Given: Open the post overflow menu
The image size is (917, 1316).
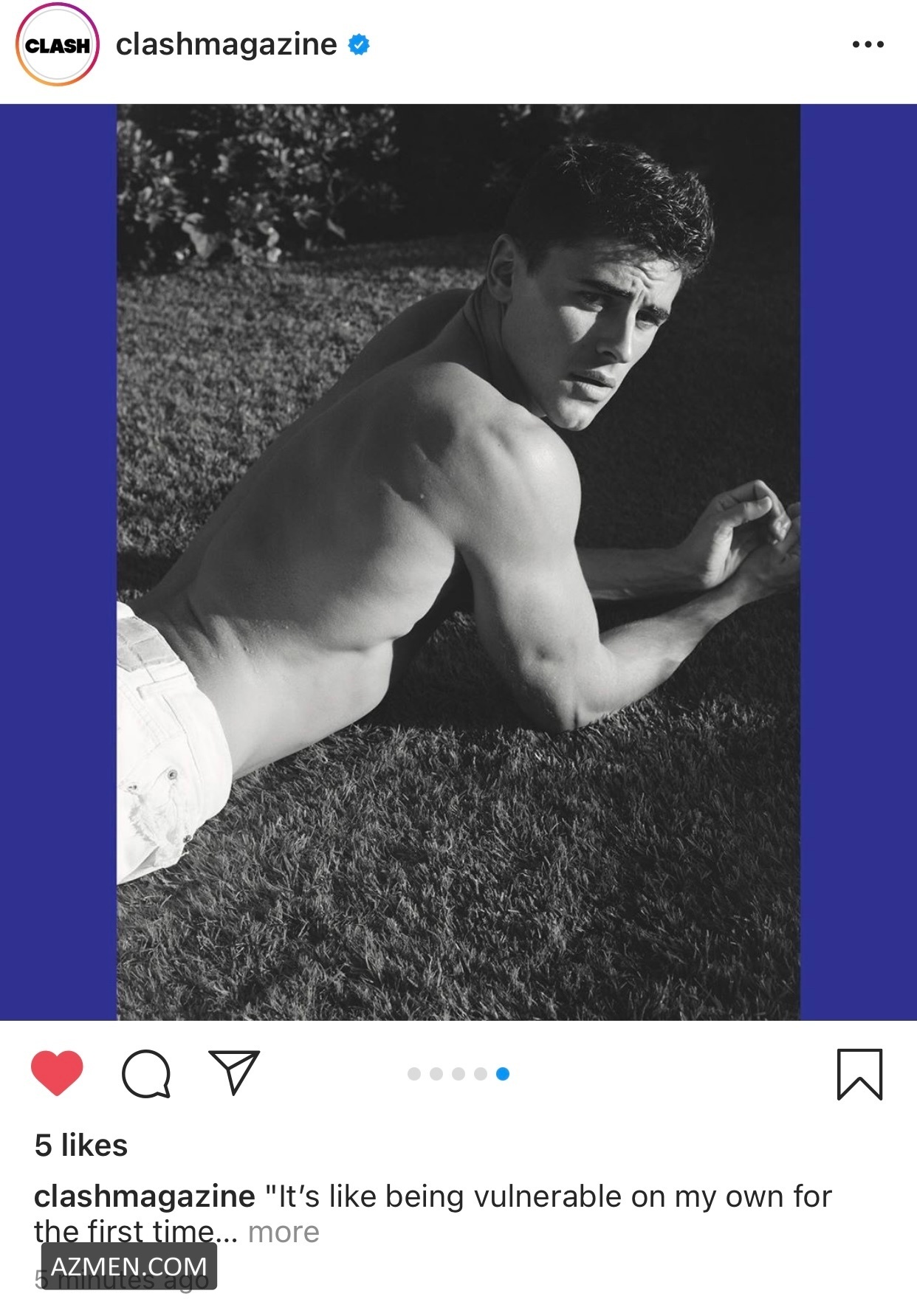Looking at the screenshot, I should [868, 45].
